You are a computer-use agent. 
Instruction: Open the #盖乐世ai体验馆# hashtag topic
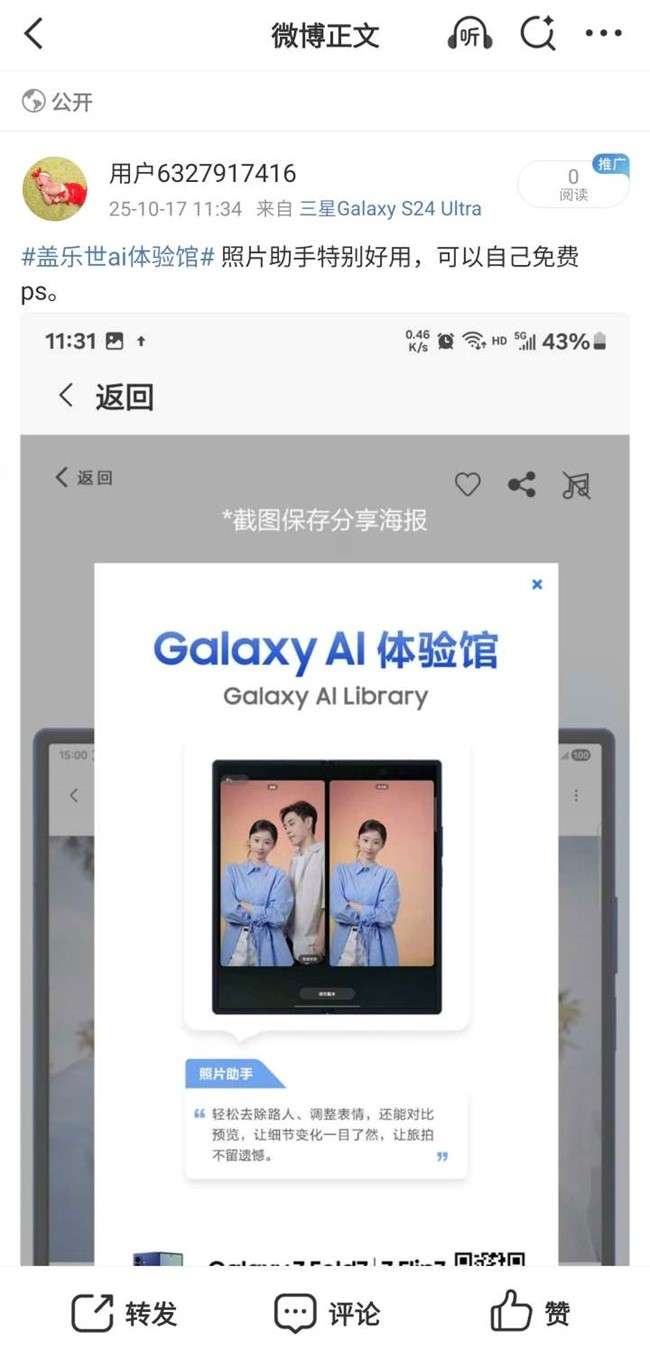118,257
